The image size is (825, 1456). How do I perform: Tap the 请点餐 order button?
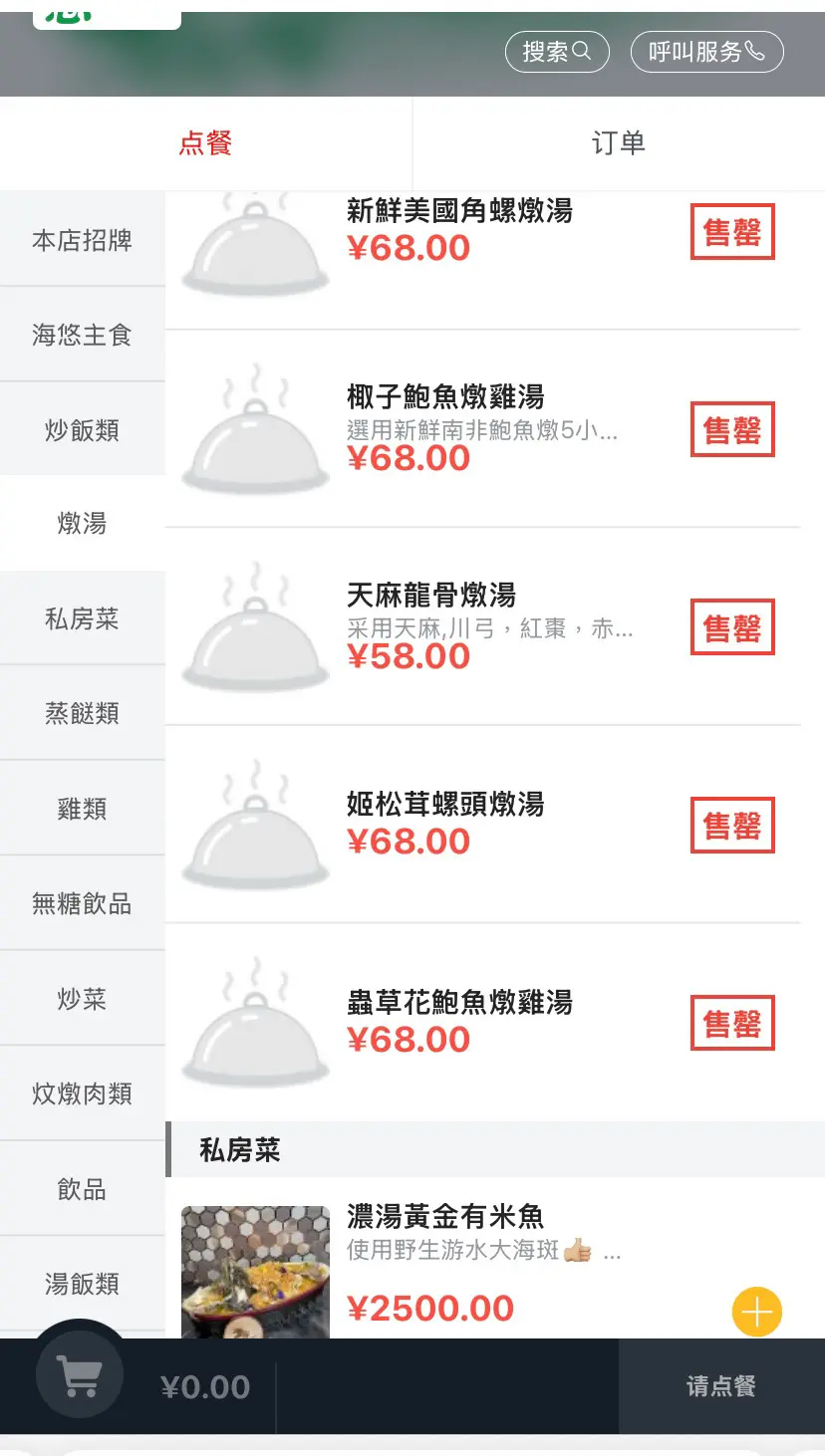[x=721, y=1386]
